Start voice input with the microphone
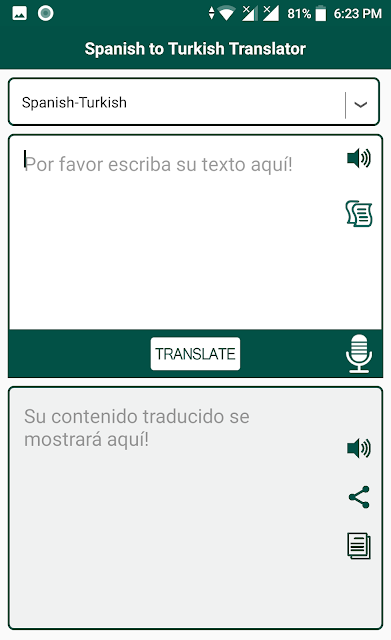The image size is (391, 640). tap(359, 353)
